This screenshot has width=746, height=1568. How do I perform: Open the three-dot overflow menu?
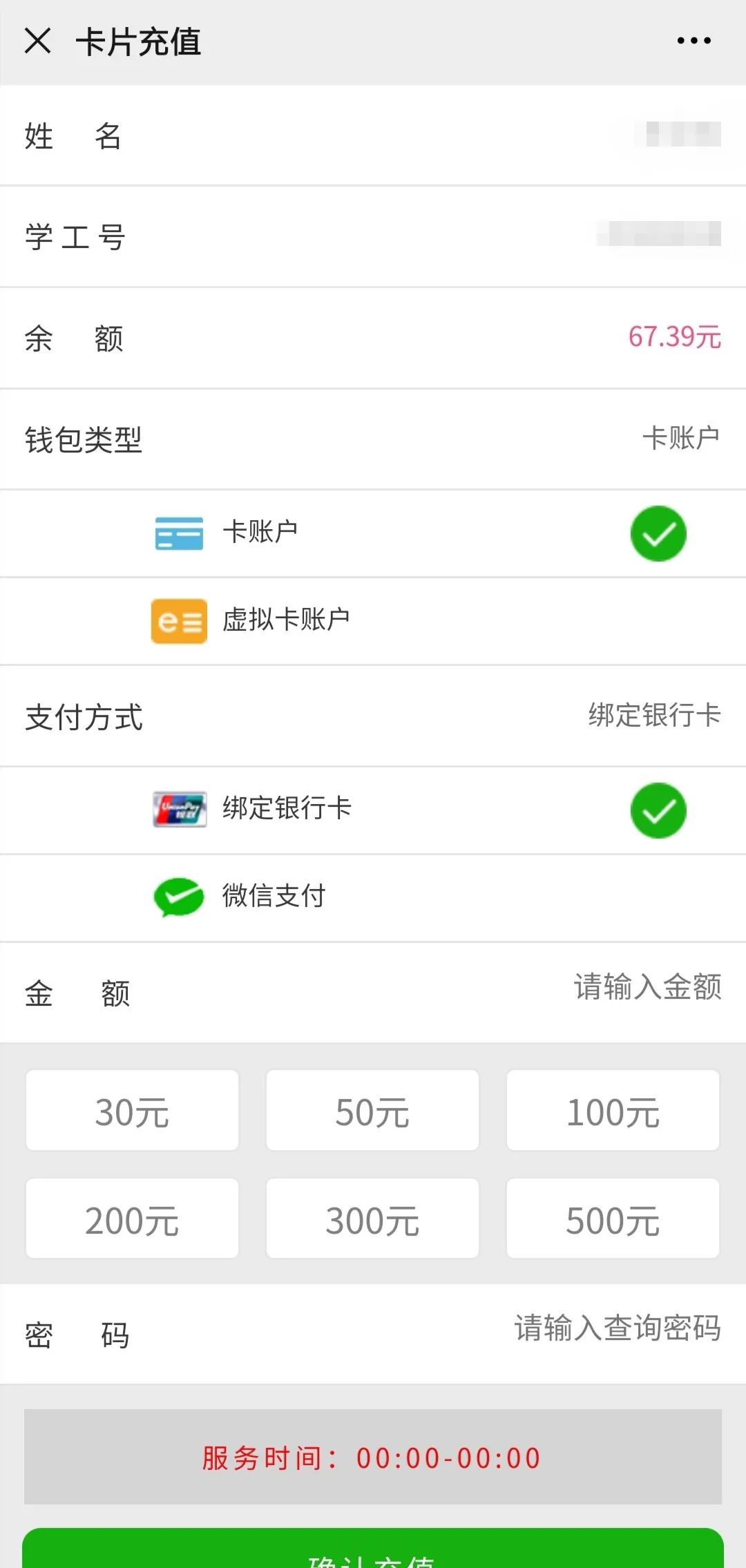tap(694, 41)
